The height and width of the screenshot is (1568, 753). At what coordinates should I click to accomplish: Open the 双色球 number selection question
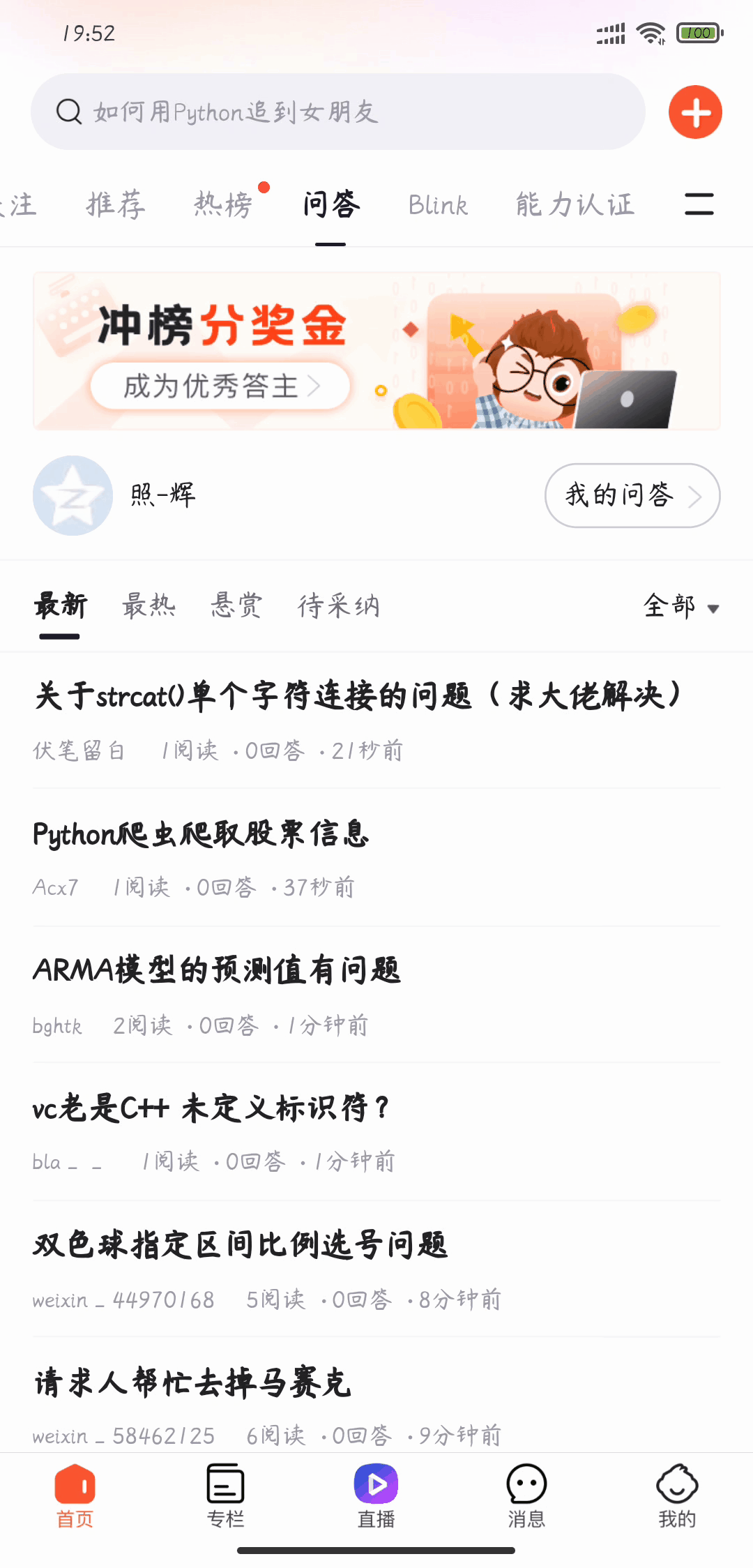point(240,1245)
